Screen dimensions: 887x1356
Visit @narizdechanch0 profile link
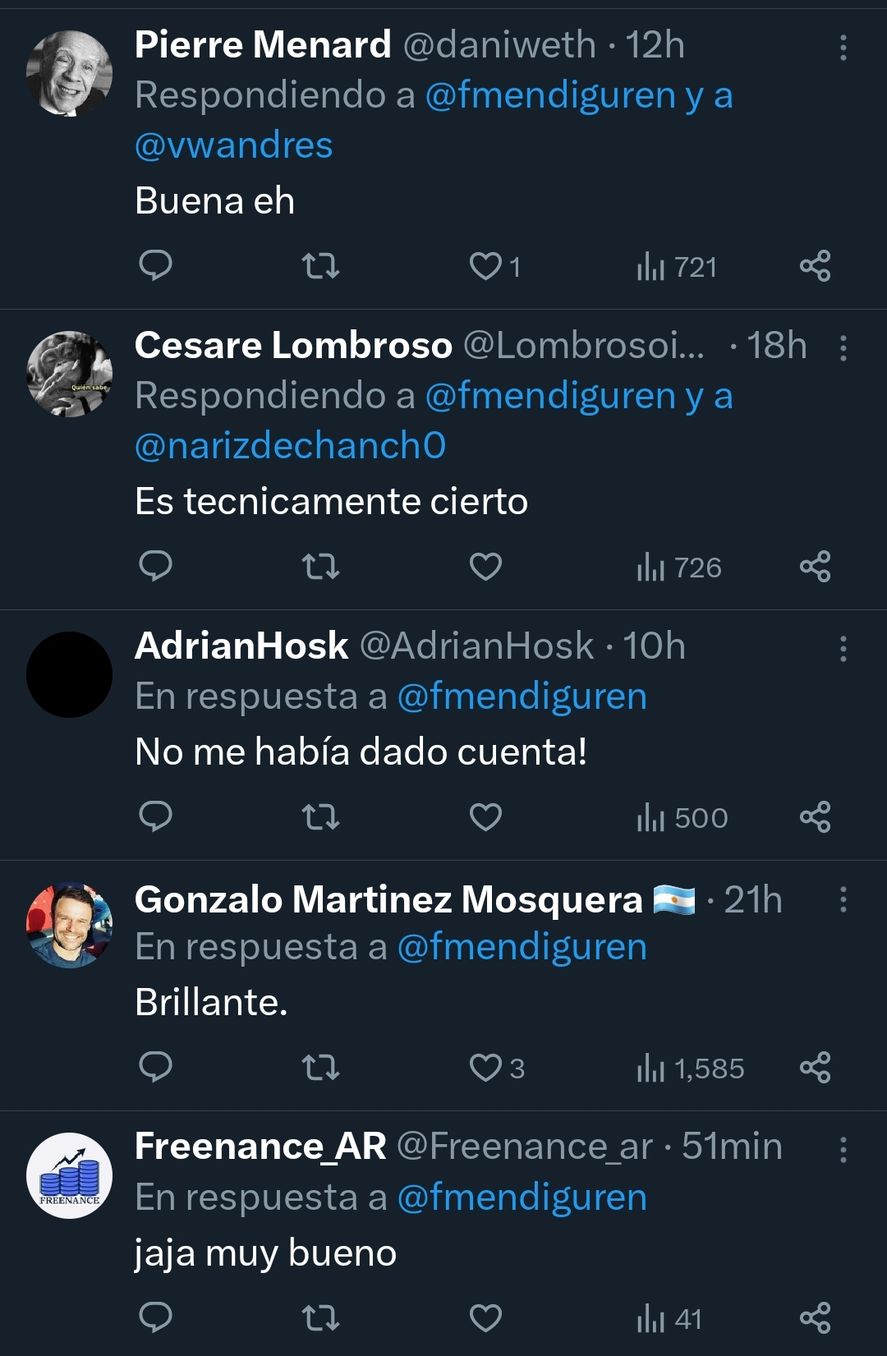(289, 446)
